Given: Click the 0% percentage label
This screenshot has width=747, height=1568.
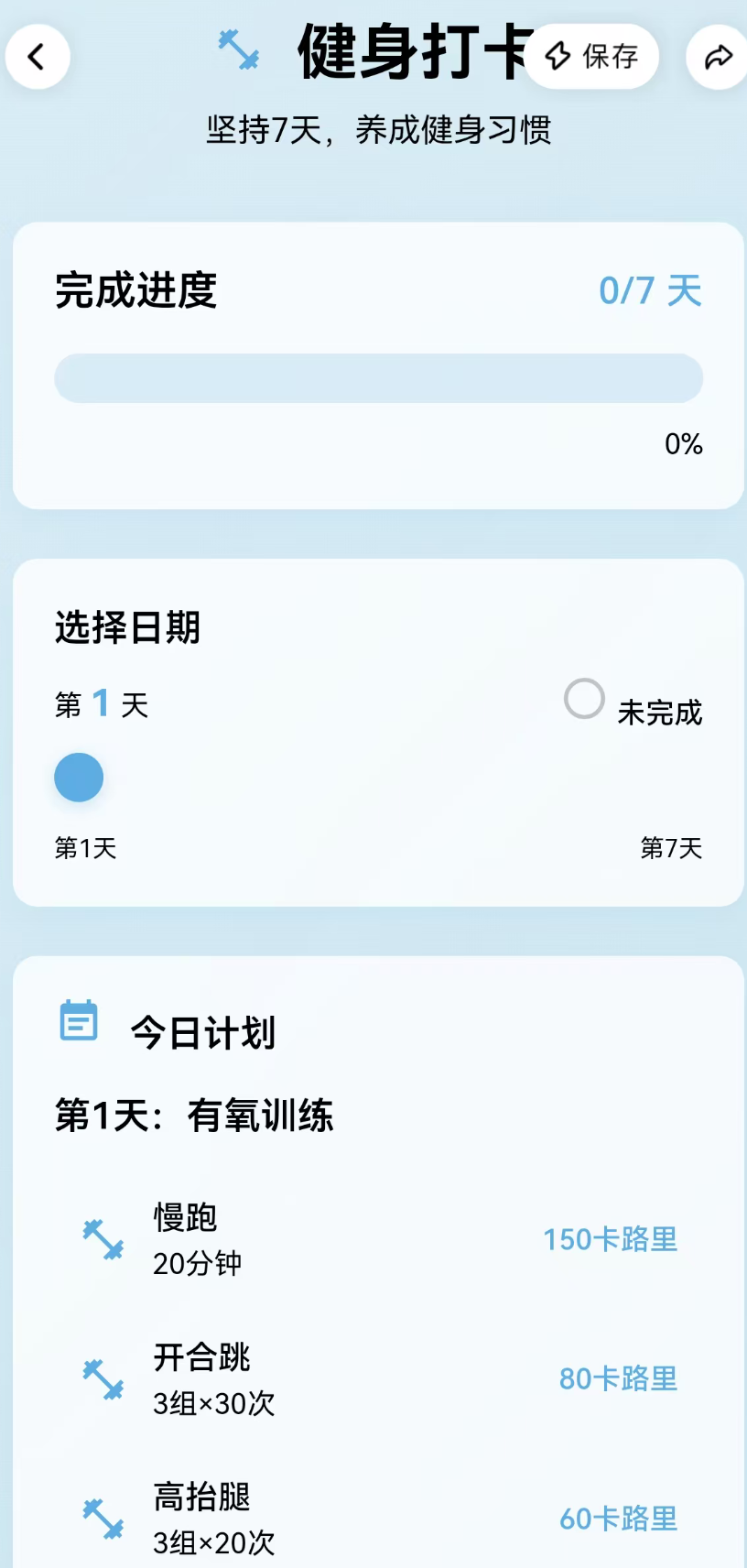Looking at the screenshot, I should coord(683,445).
